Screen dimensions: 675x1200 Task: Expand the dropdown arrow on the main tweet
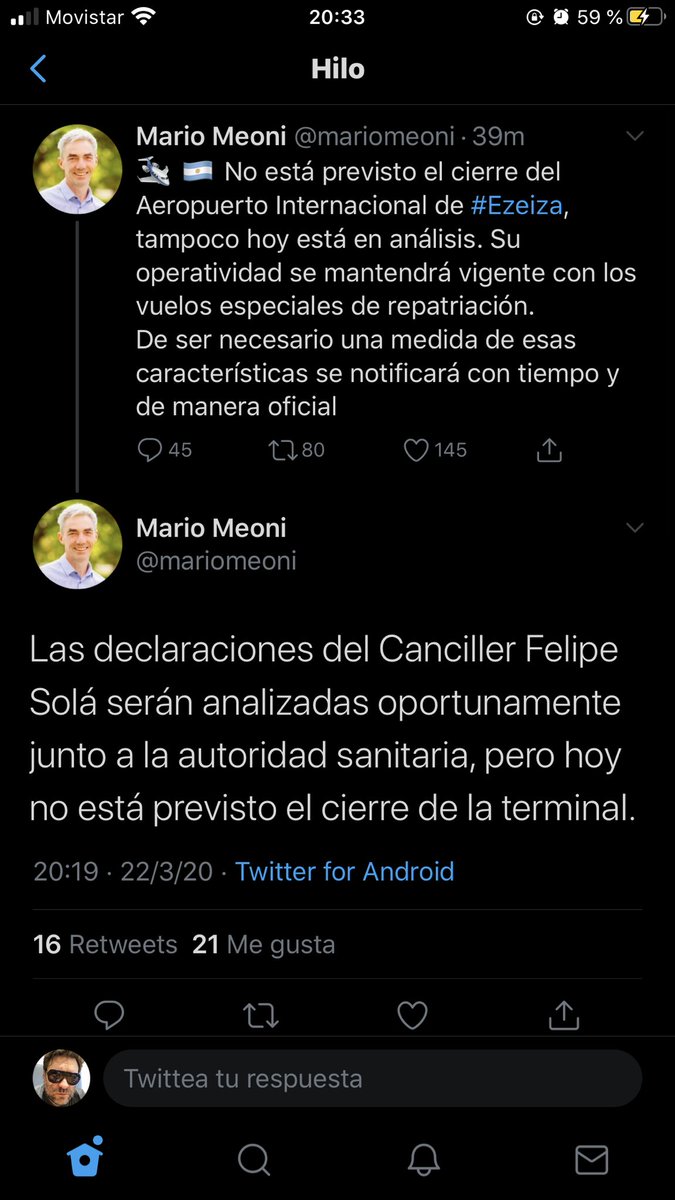click(634, 527)
